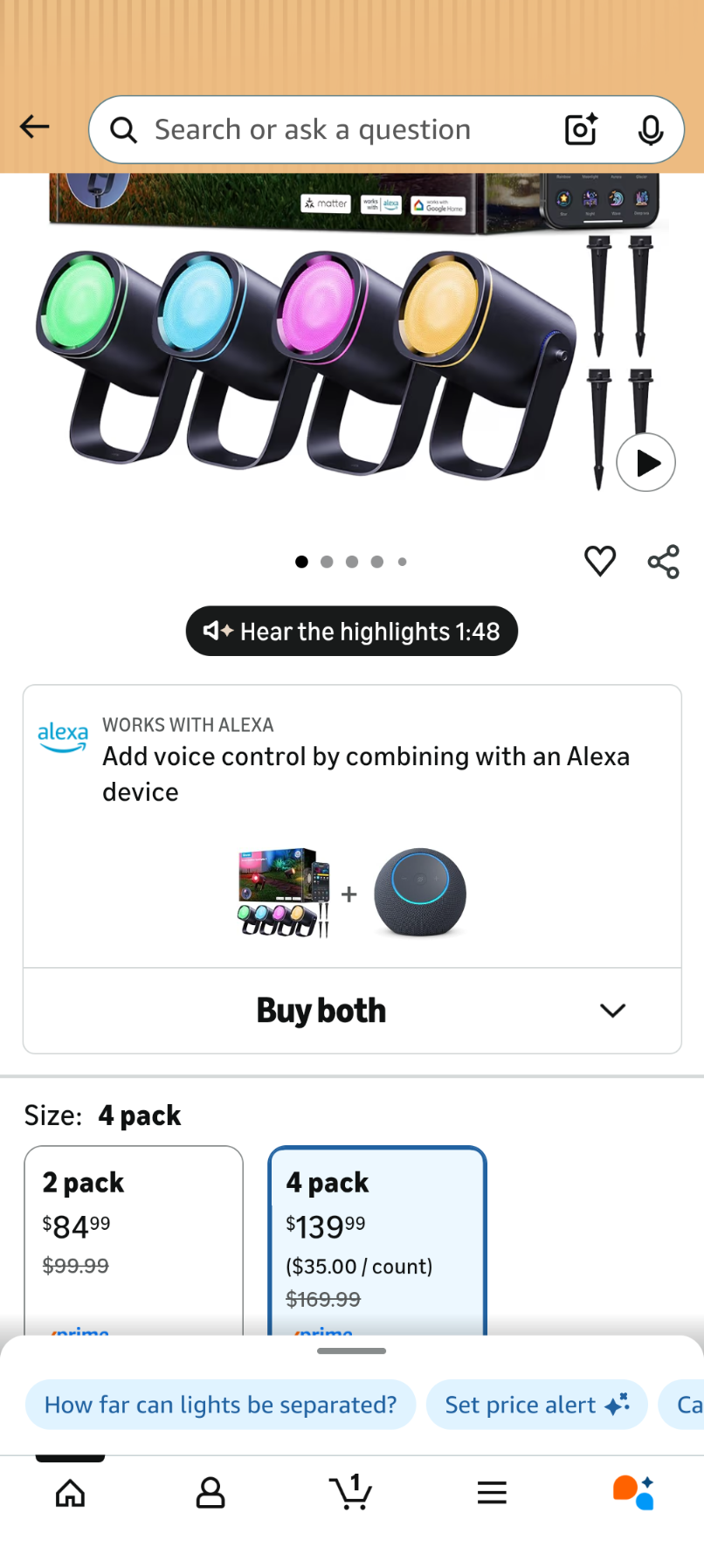Start voice search with the microphone
This screenshot has height=1568, width=704.
pyautogui.click(x=650, y=130)
